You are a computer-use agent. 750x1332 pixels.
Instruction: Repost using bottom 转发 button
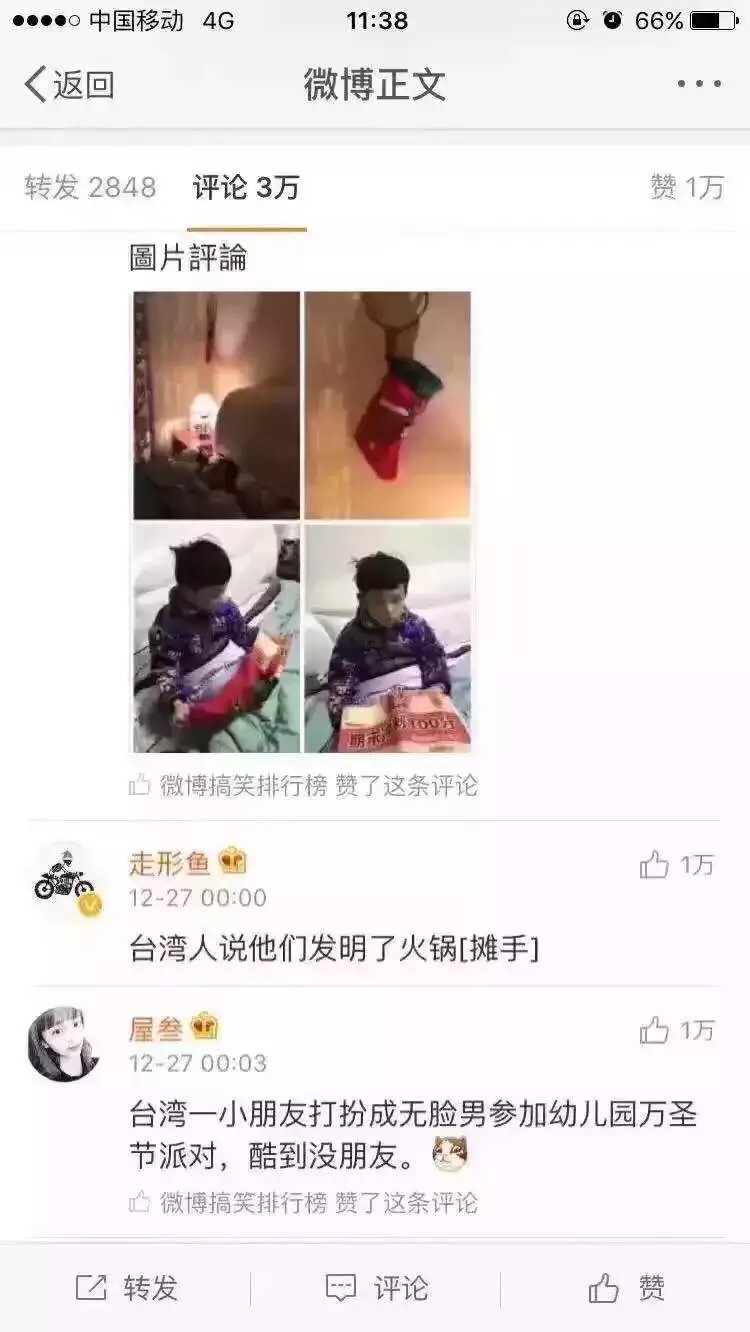tap(126, 1288)
